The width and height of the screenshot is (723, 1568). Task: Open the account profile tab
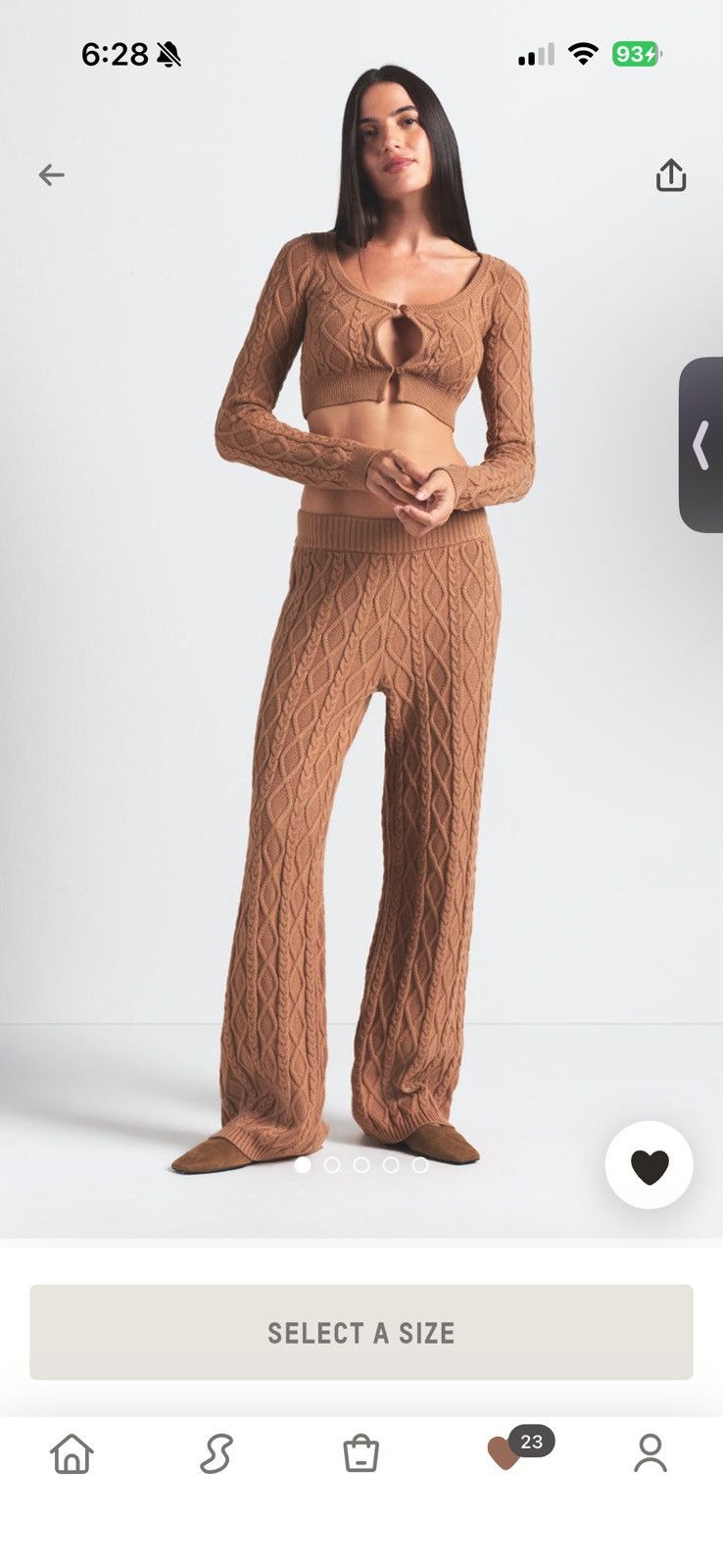(651, 1453)
